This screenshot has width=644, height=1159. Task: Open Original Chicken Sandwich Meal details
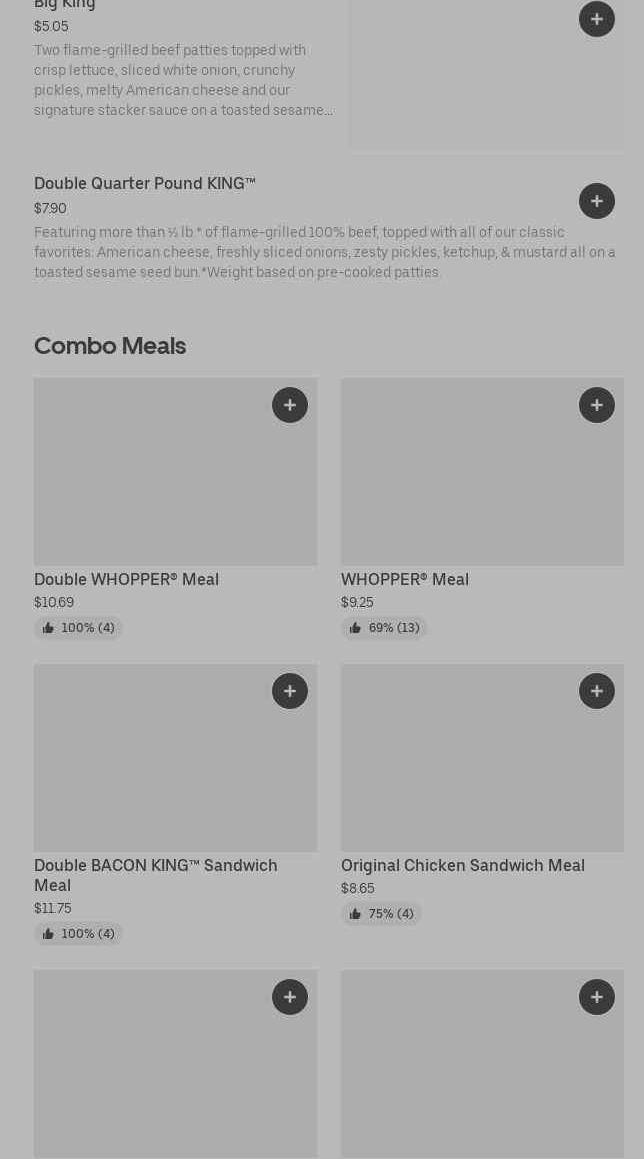pos(462,866)
